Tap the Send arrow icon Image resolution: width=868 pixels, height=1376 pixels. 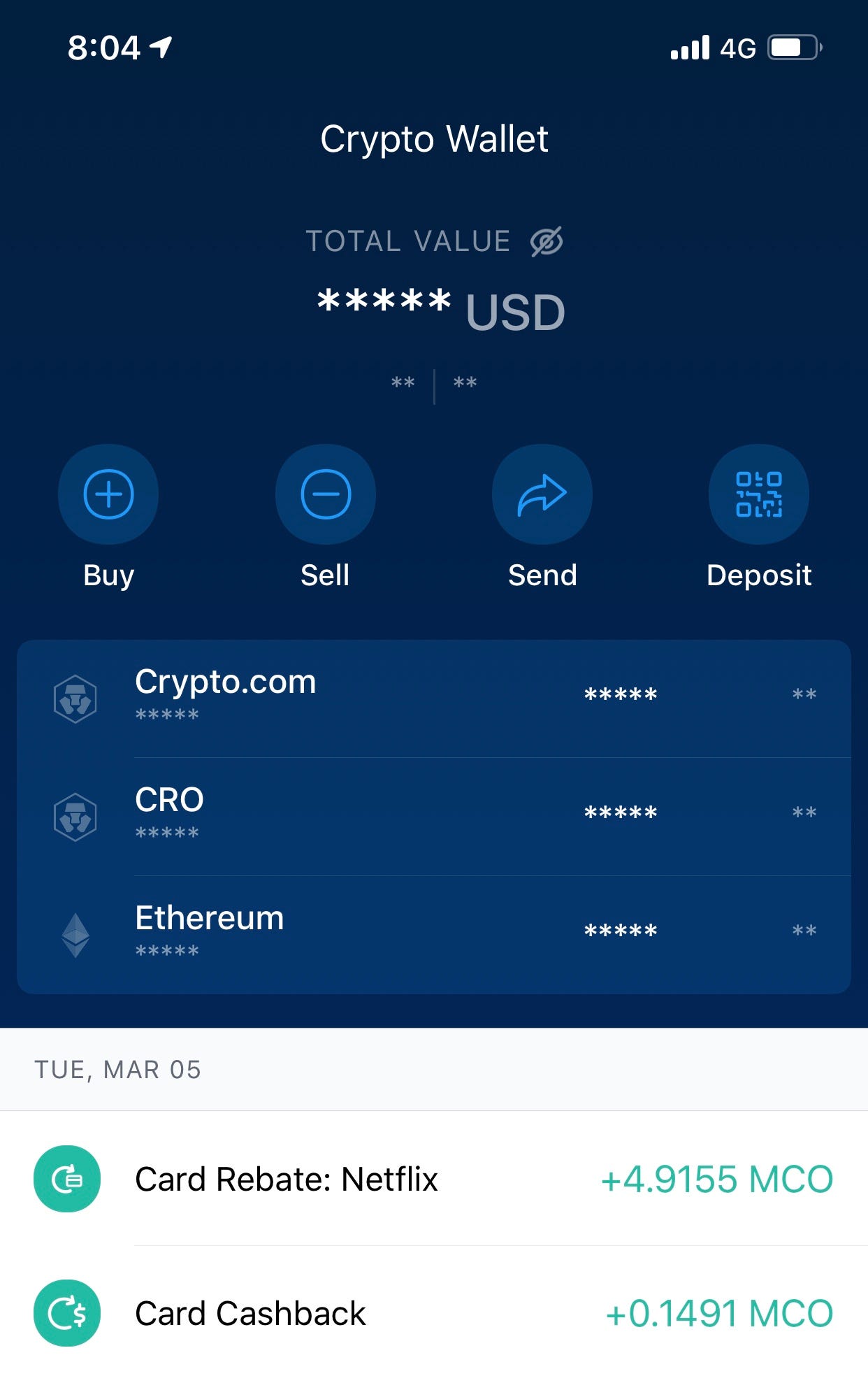click(x=542, y=494)
